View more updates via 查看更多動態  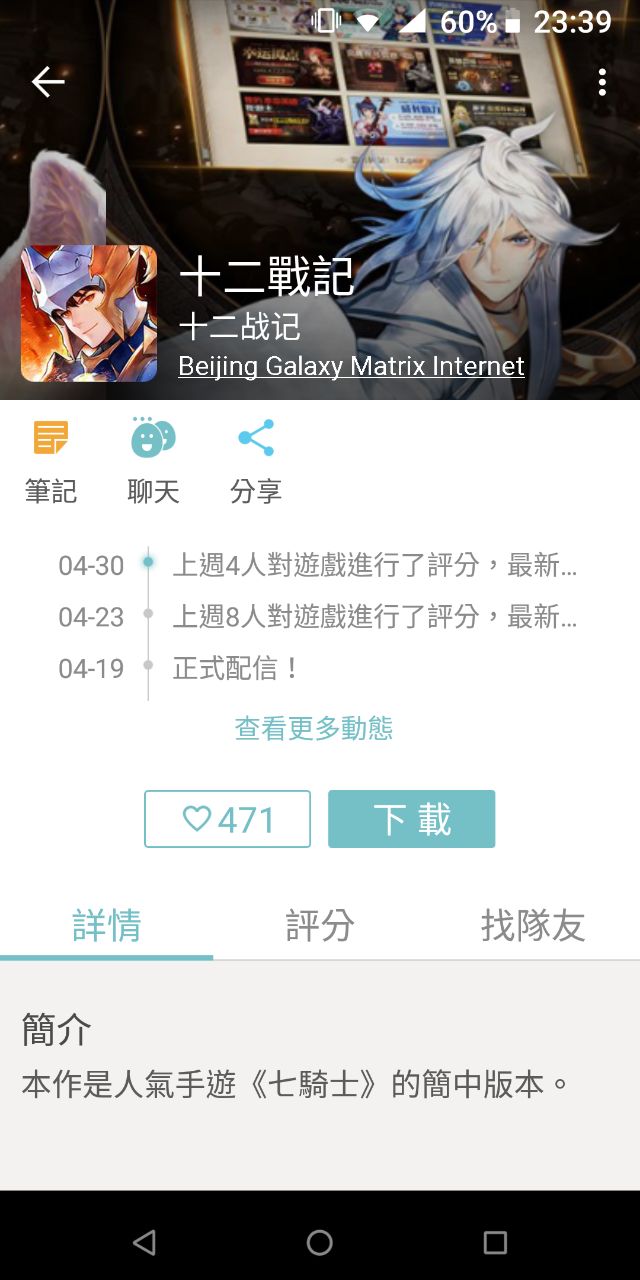(314, 728)
